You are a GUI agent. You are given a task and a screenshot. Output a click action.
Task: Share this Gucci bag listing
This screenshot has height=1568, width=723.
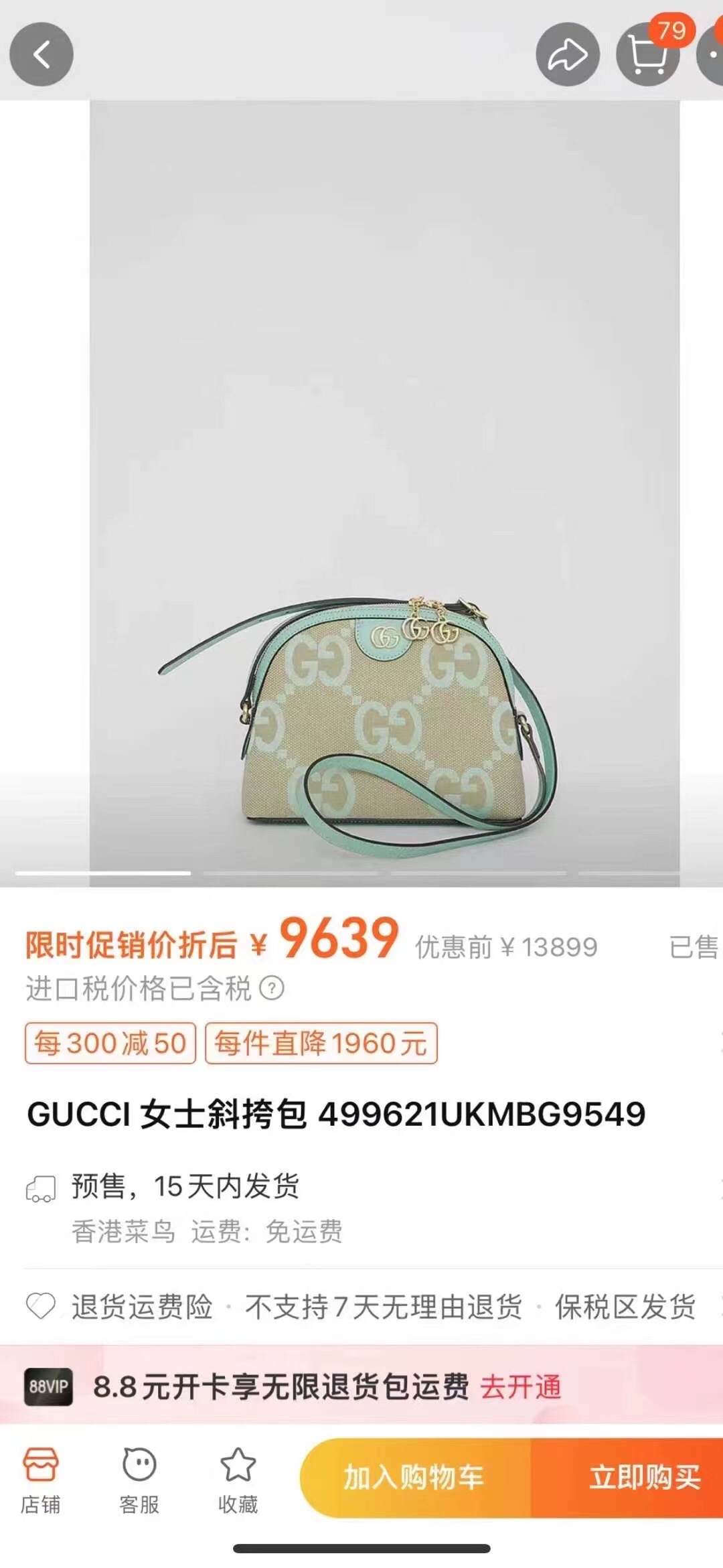(568, 54)
